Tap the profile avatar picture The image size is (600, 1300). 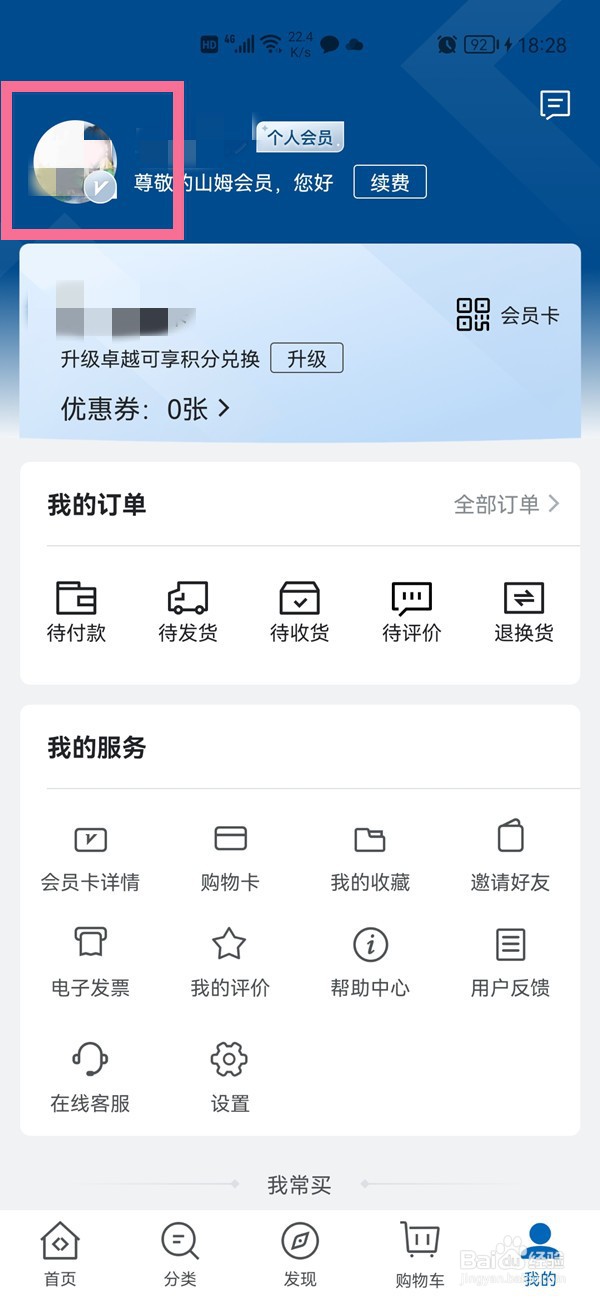75,162
